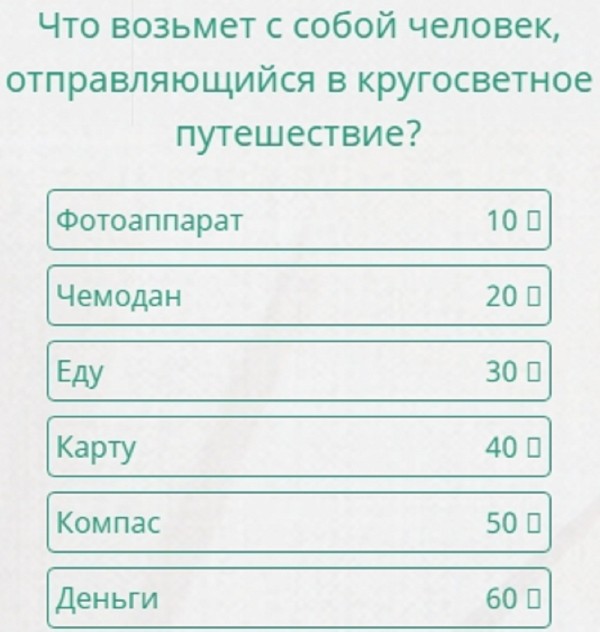This screenshot has height=632, width=600.
Task: Select the answer Фотоаппарат
Action: pyautogui.click(x=298, y=219)
